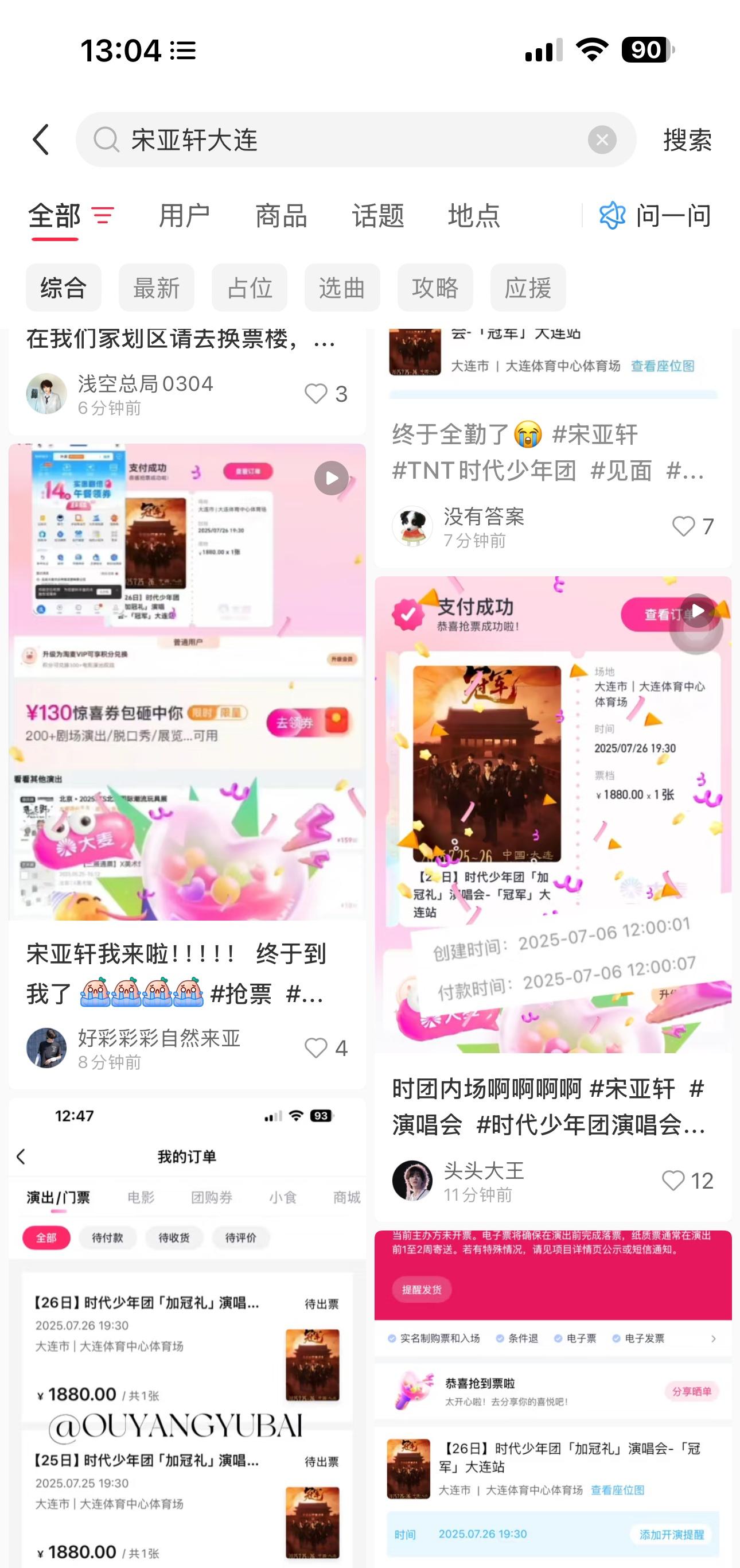This screenshot has width=740, height=1568.
Task: Switch to the 商品 tab
Action: [x=281, y=215]
